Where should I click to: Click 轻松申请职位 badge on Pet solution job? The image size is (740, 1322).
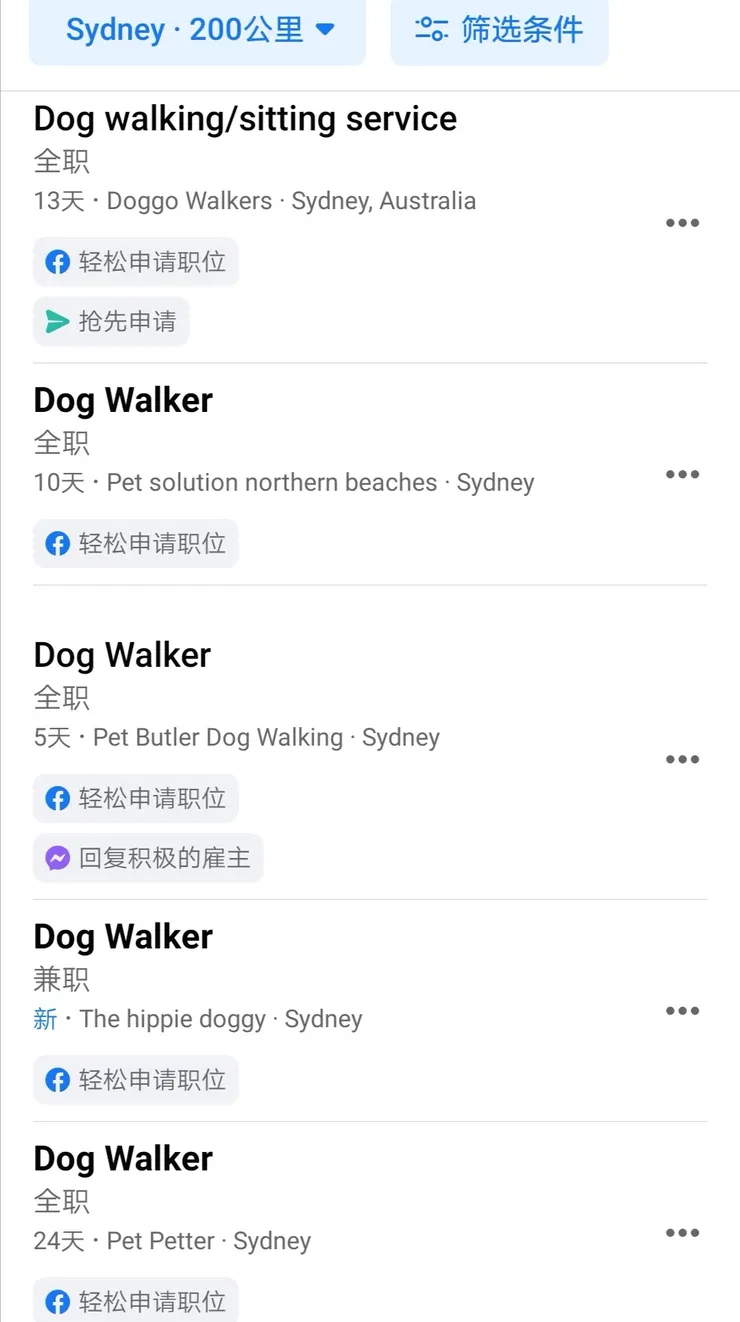pos(136,543)
